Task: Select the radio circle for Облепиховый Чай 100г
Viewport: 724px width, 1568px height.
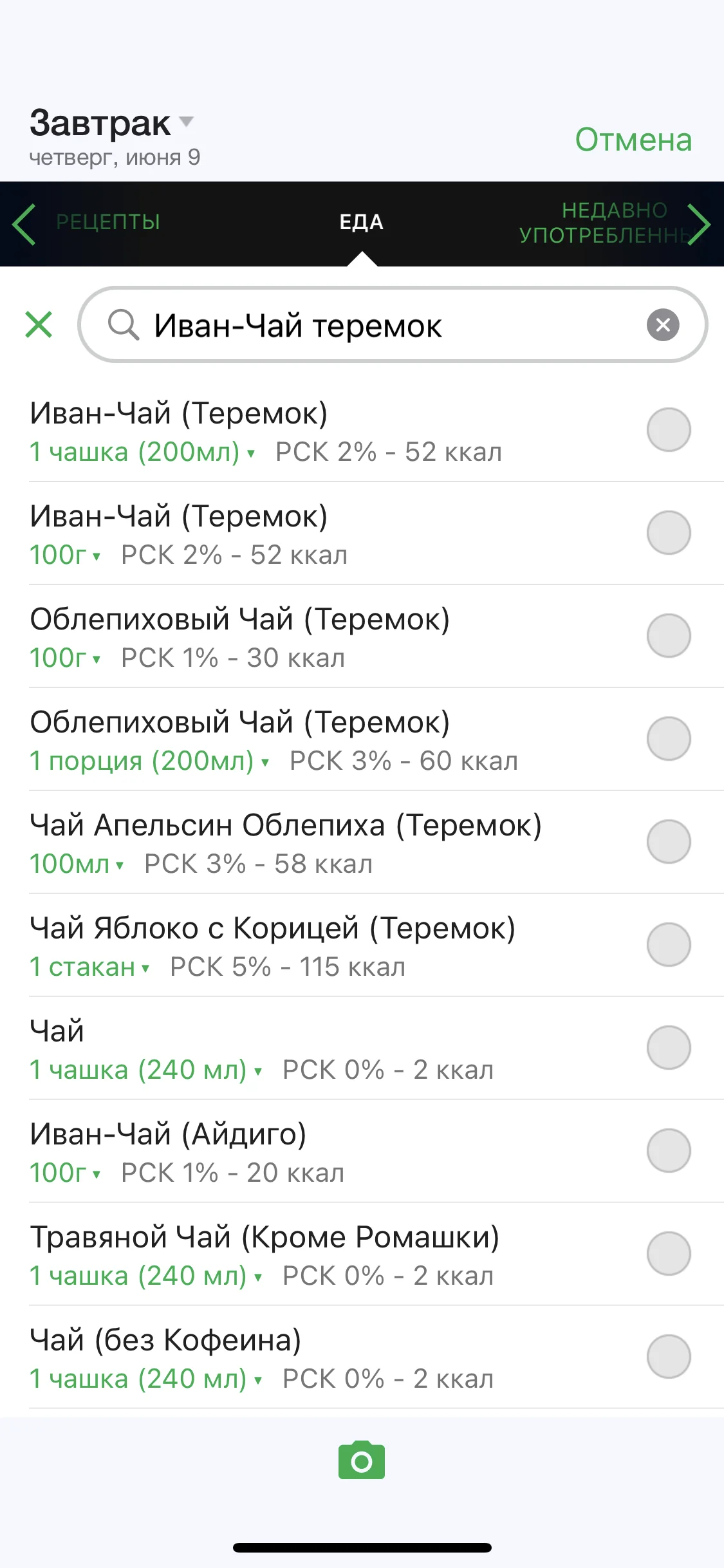Action: click(667, 637)
